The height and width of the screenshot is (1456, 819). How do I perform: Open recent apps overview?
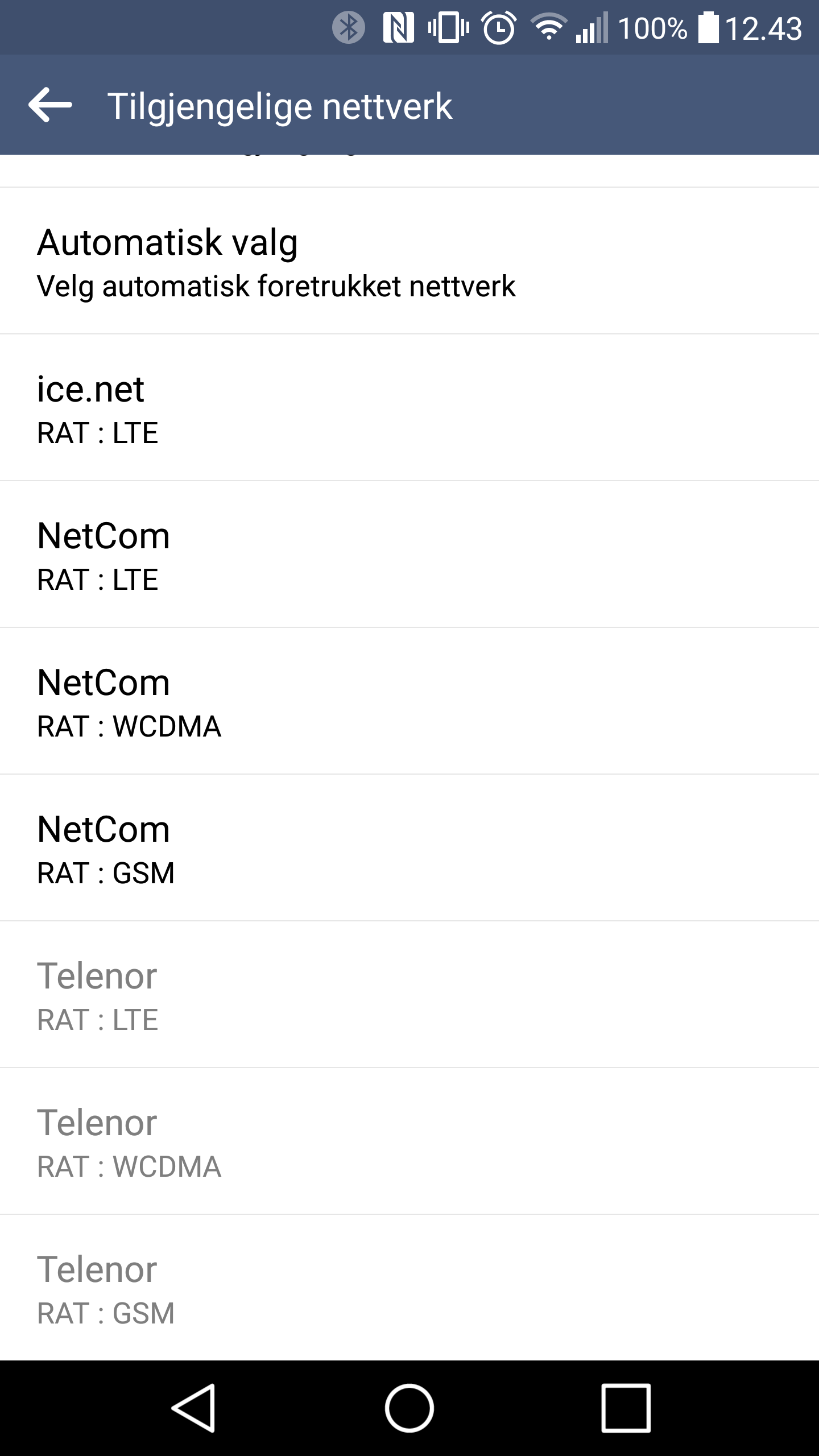[x=626, y=1408]
